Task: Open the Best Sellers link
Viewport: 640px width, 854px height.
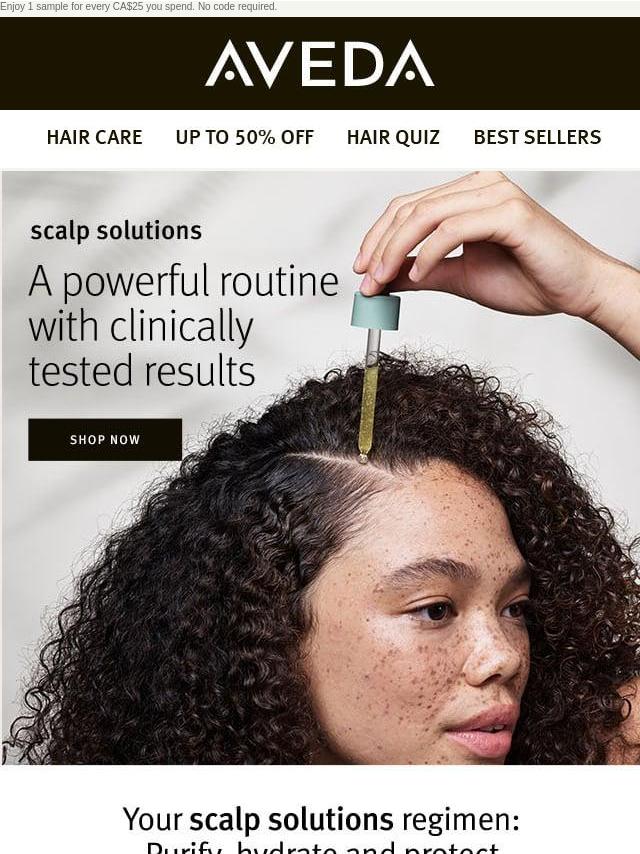Action: [x=537, y=138]
